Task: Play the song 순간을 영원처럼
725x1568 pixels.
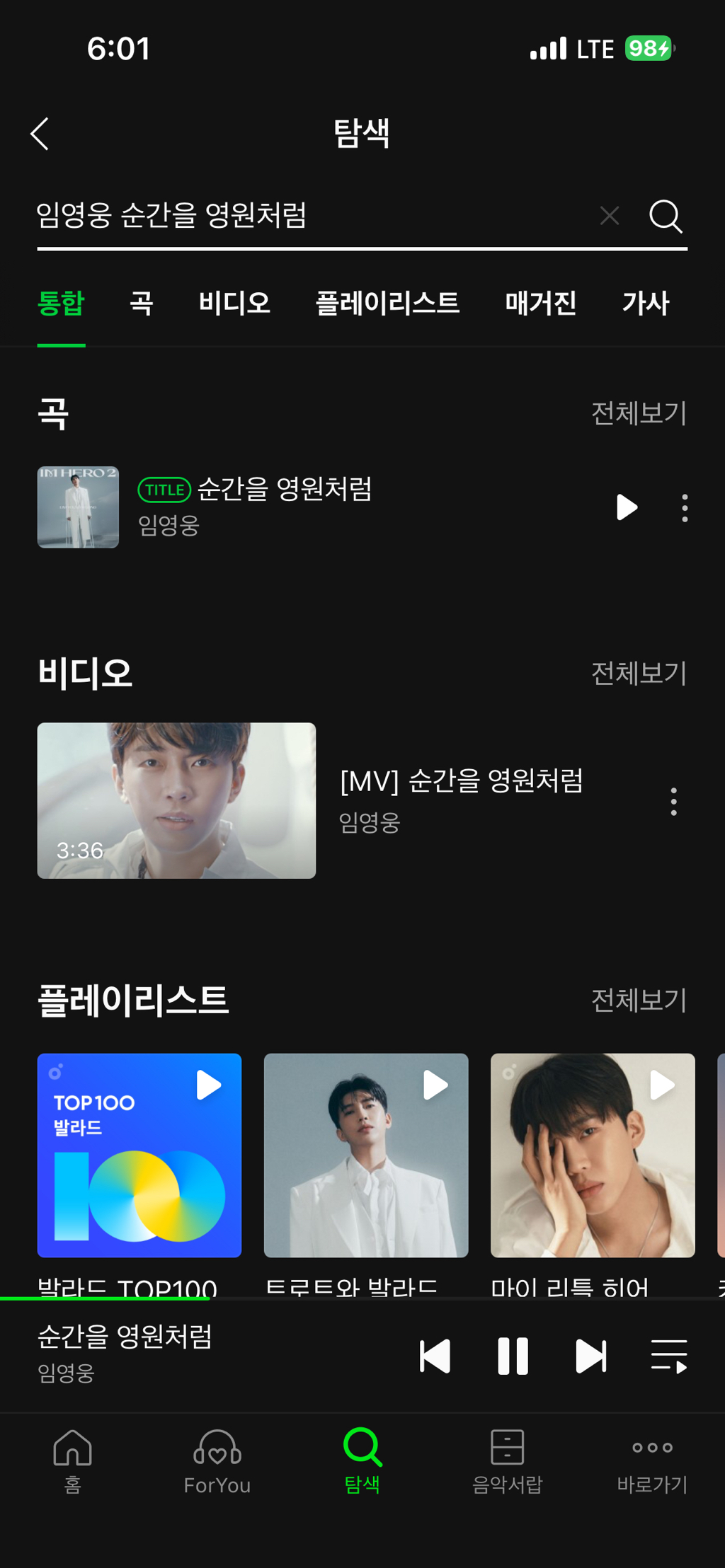Action: point(627,507)
